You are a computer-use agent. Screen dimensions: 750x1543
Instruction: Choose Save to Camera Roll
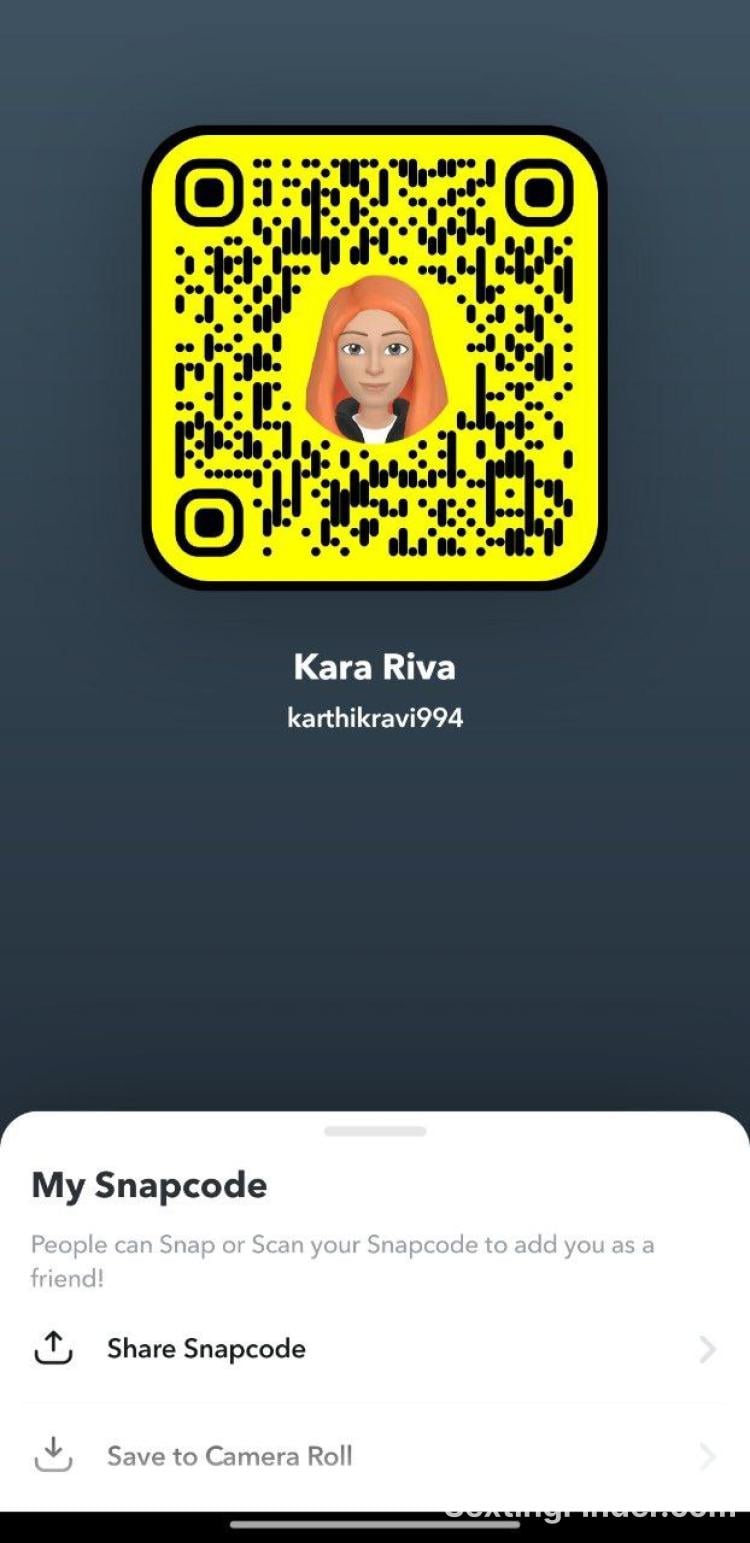click(229, 1456)
